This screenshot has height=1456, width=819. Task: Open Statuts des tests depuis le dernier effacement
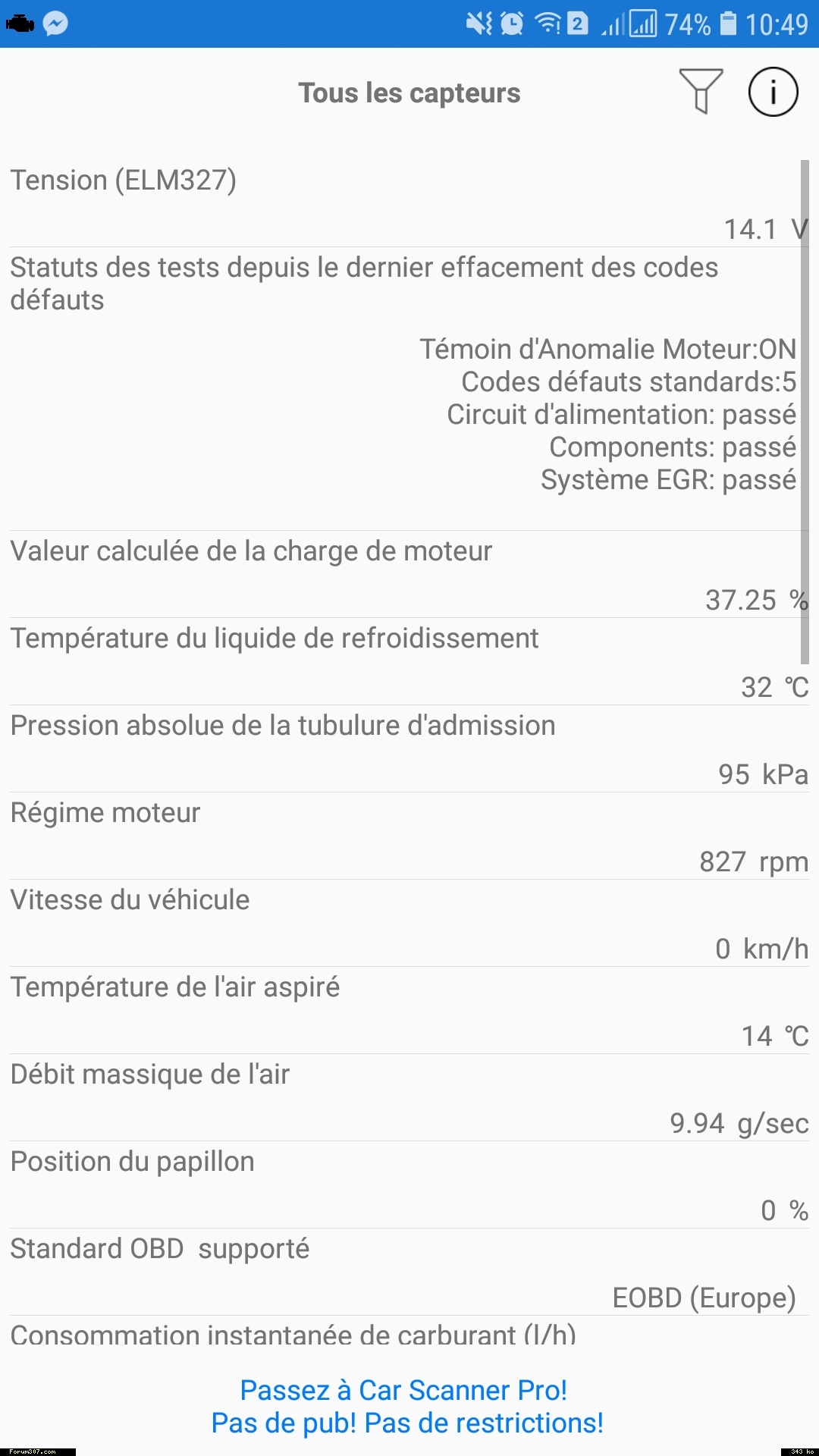(x=409, y=389)
